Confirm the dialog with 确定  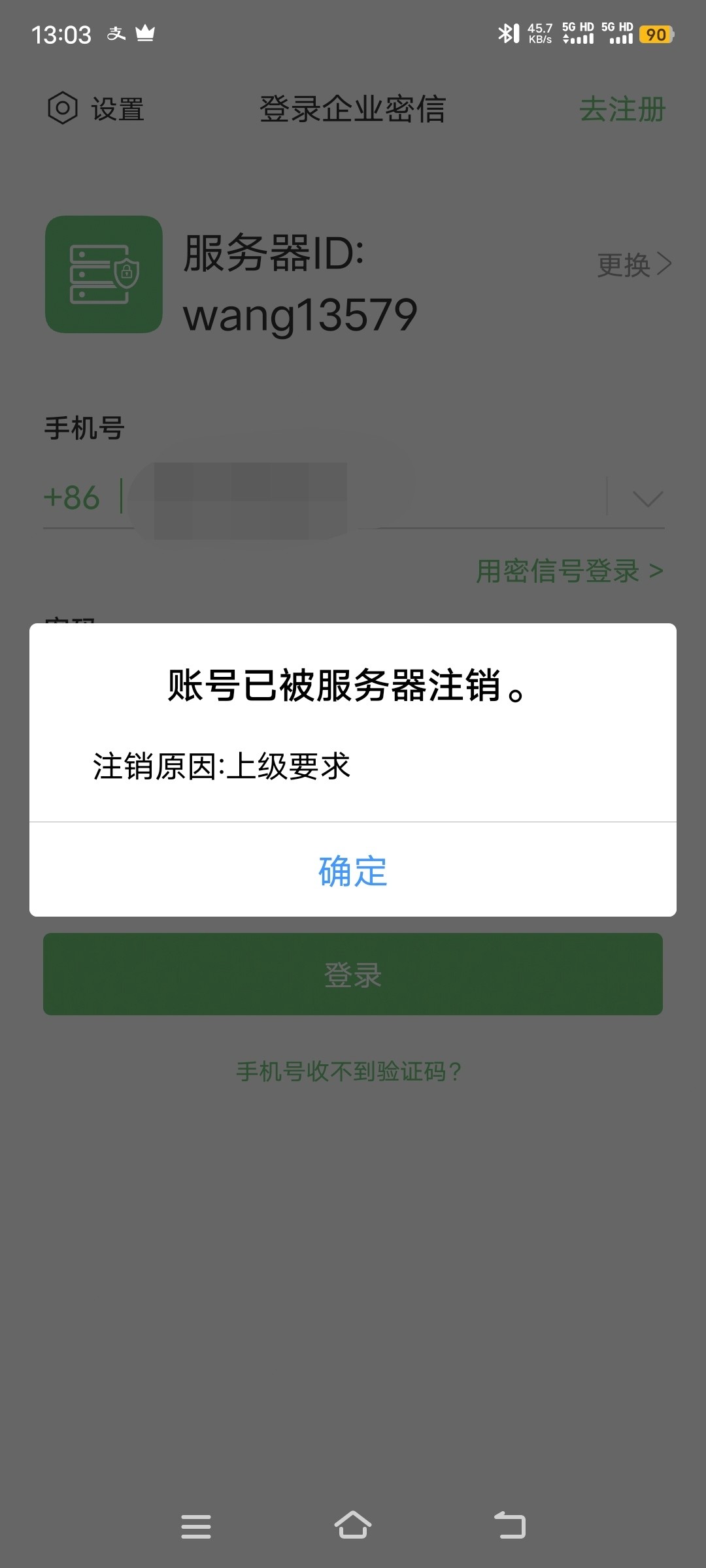coord(352,871)
